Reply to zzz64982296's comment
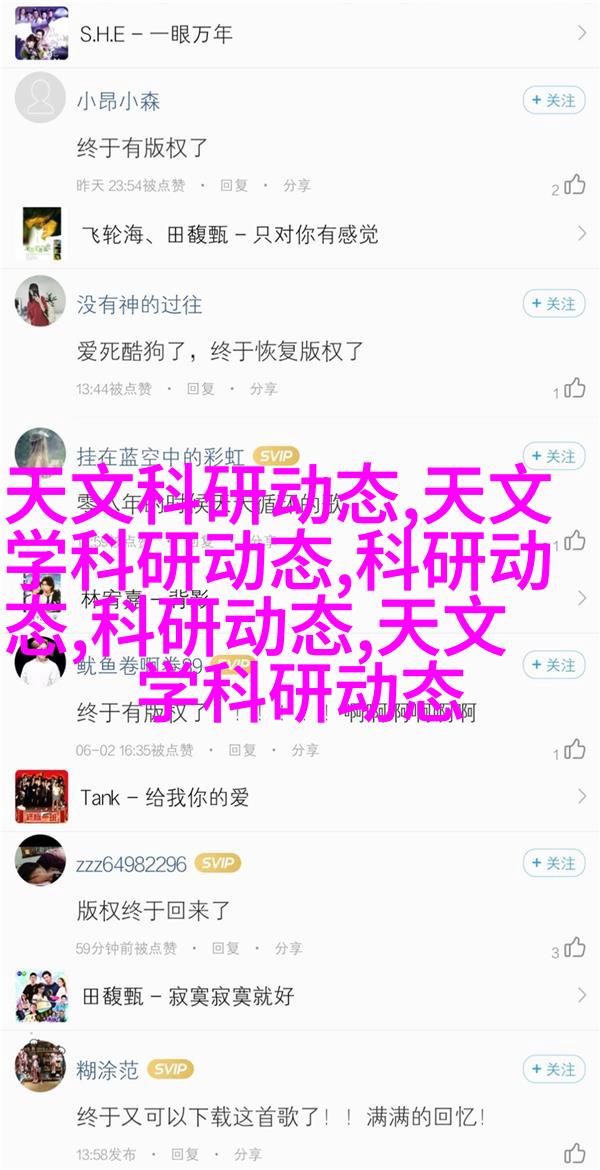600x1170 pixels. (225, 948)
